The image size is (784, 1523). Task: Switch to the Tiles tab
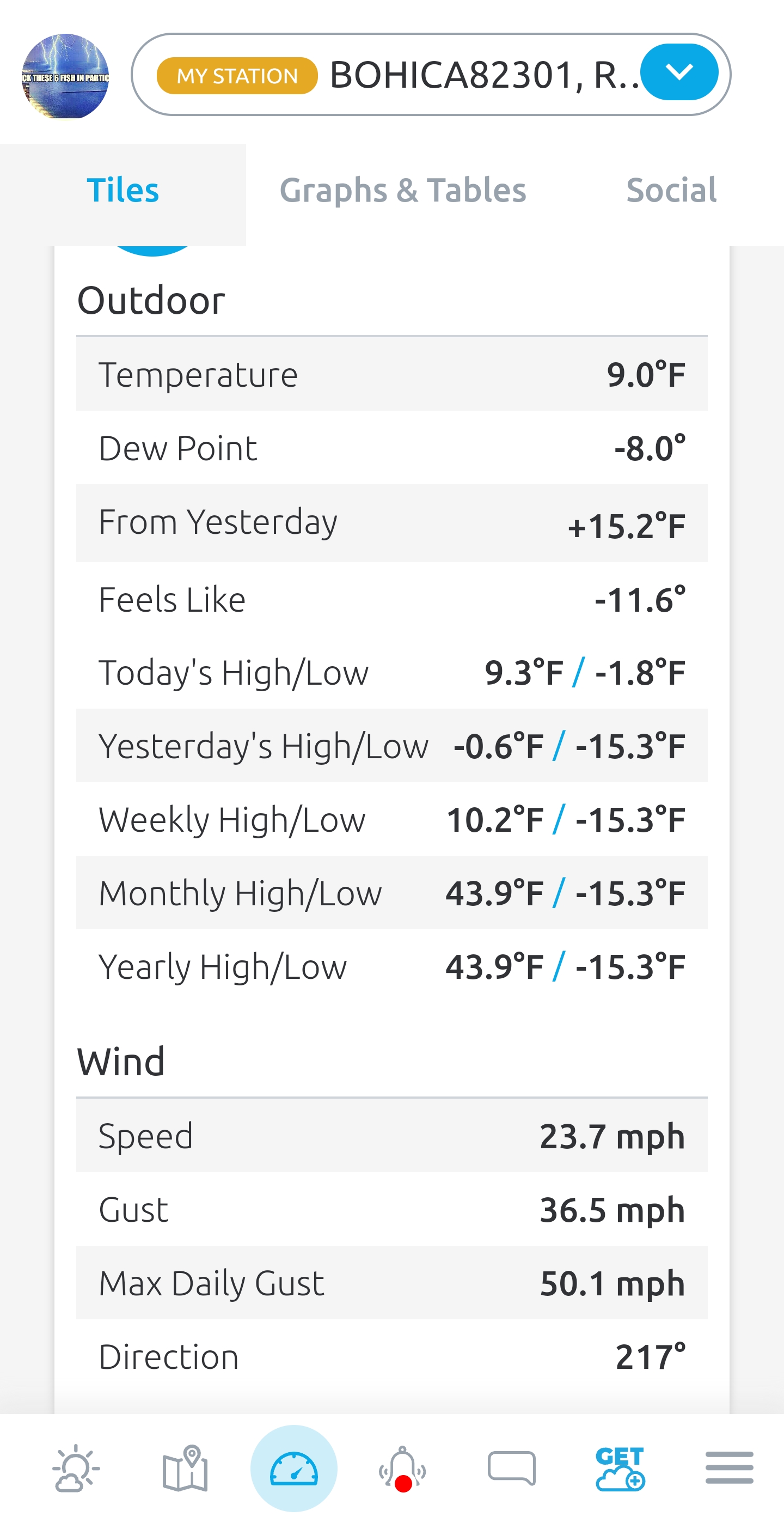click(123, 191)
